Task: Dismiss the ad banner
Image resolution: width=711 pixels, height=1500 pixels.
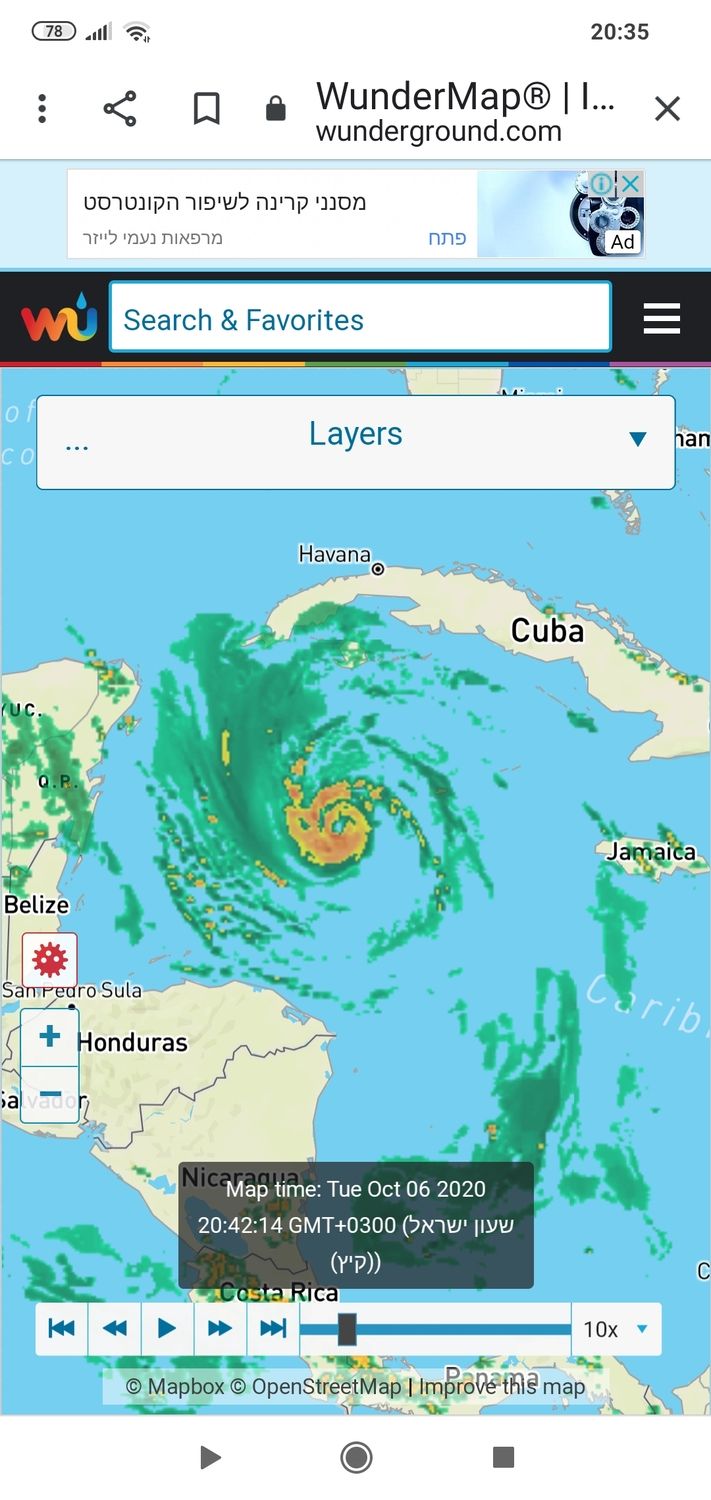Action: click(631, 184)
